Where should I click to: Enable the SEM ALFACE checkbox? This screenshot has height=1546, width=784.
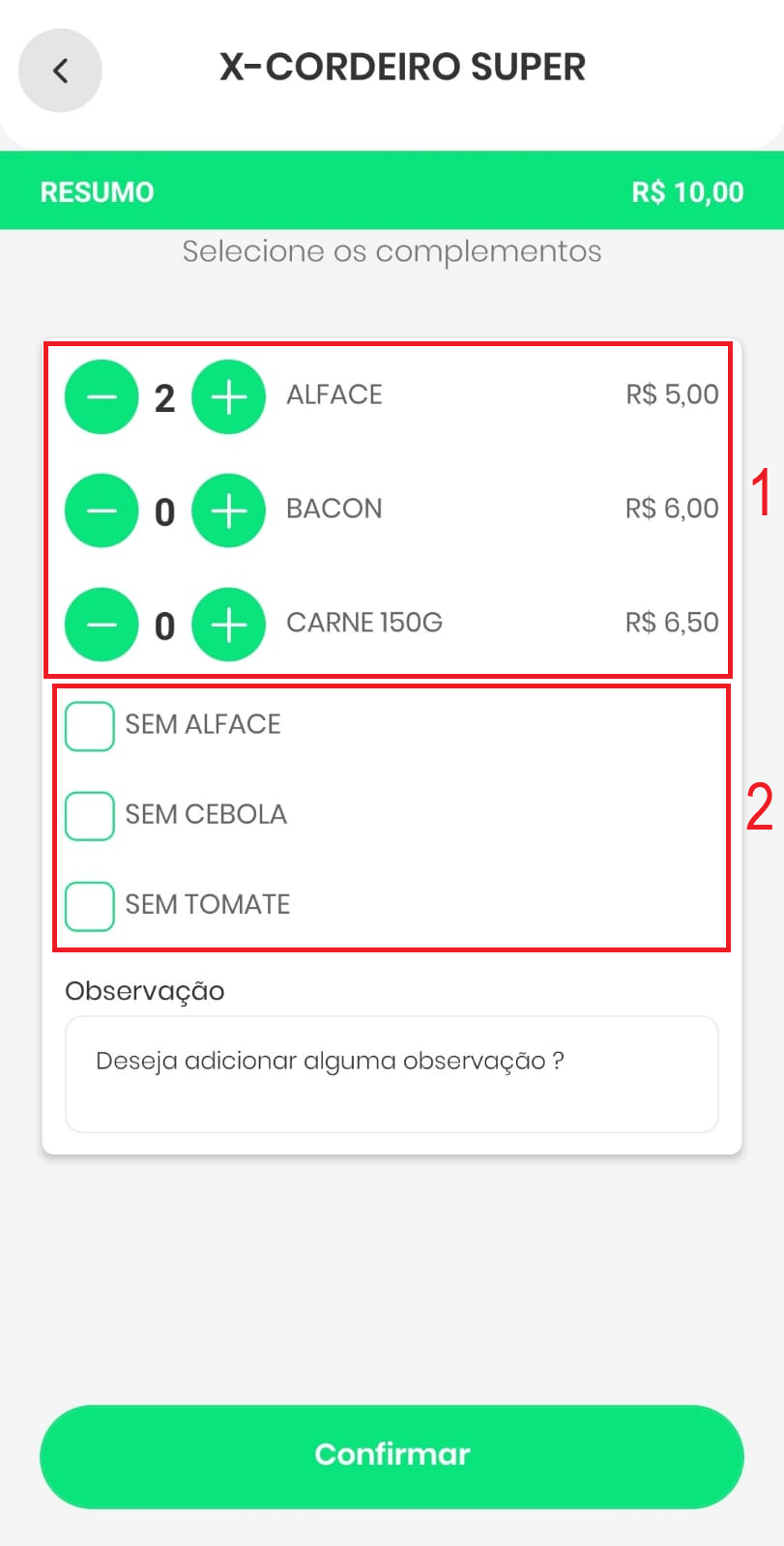(x=89, y=726)
